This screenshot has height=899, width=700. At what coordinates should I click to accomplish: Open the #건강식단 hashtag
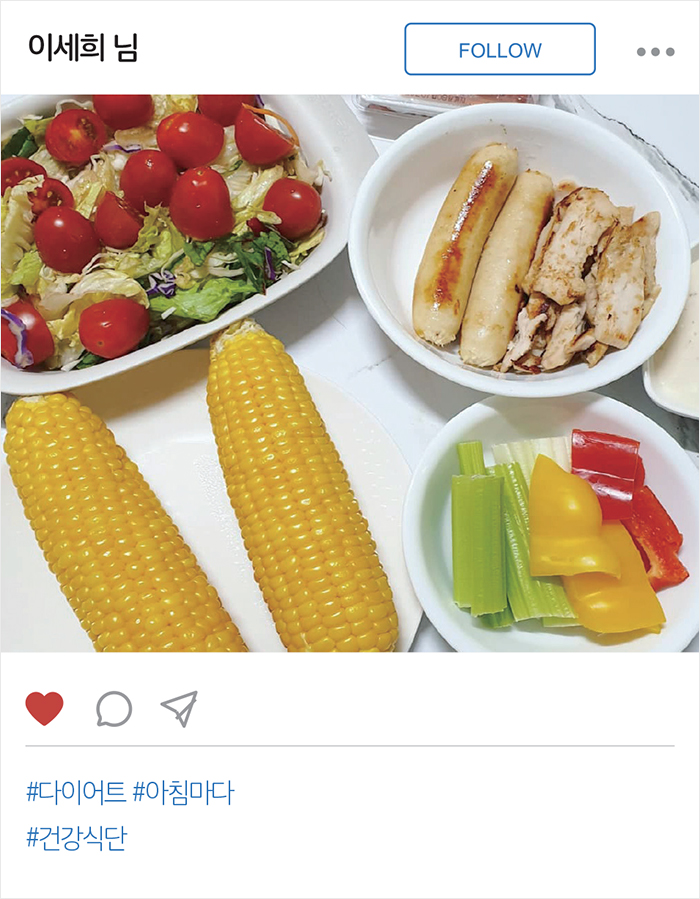pyautogui.click(x=76, y=837)
